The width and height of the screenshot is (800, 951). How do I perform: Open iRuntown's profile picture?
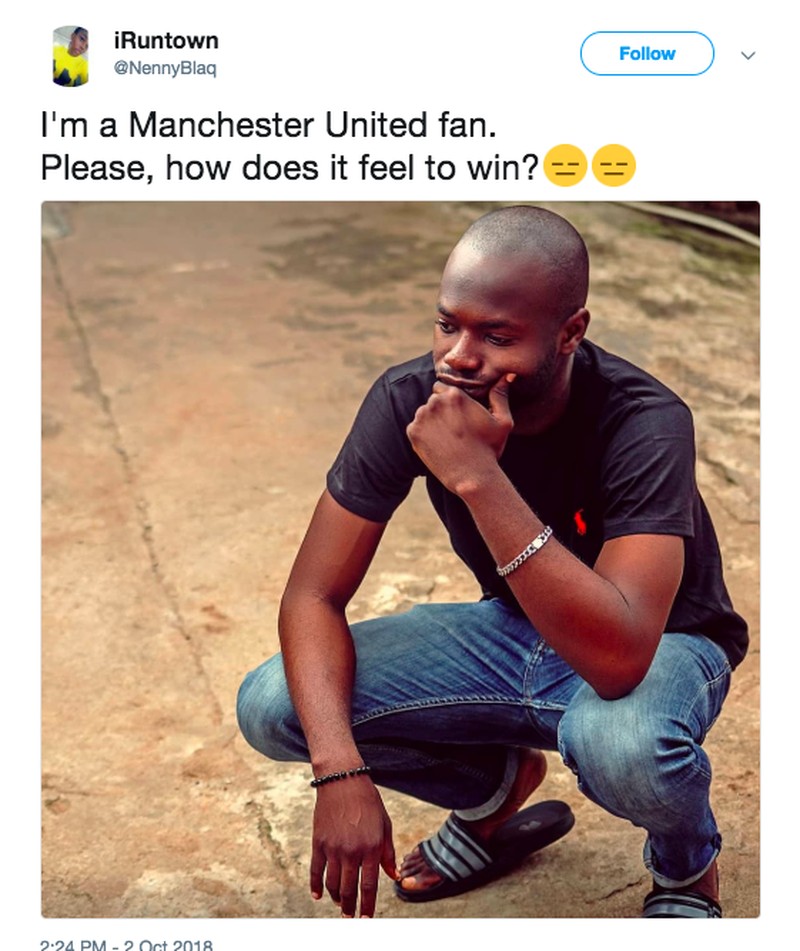point(71,56)
